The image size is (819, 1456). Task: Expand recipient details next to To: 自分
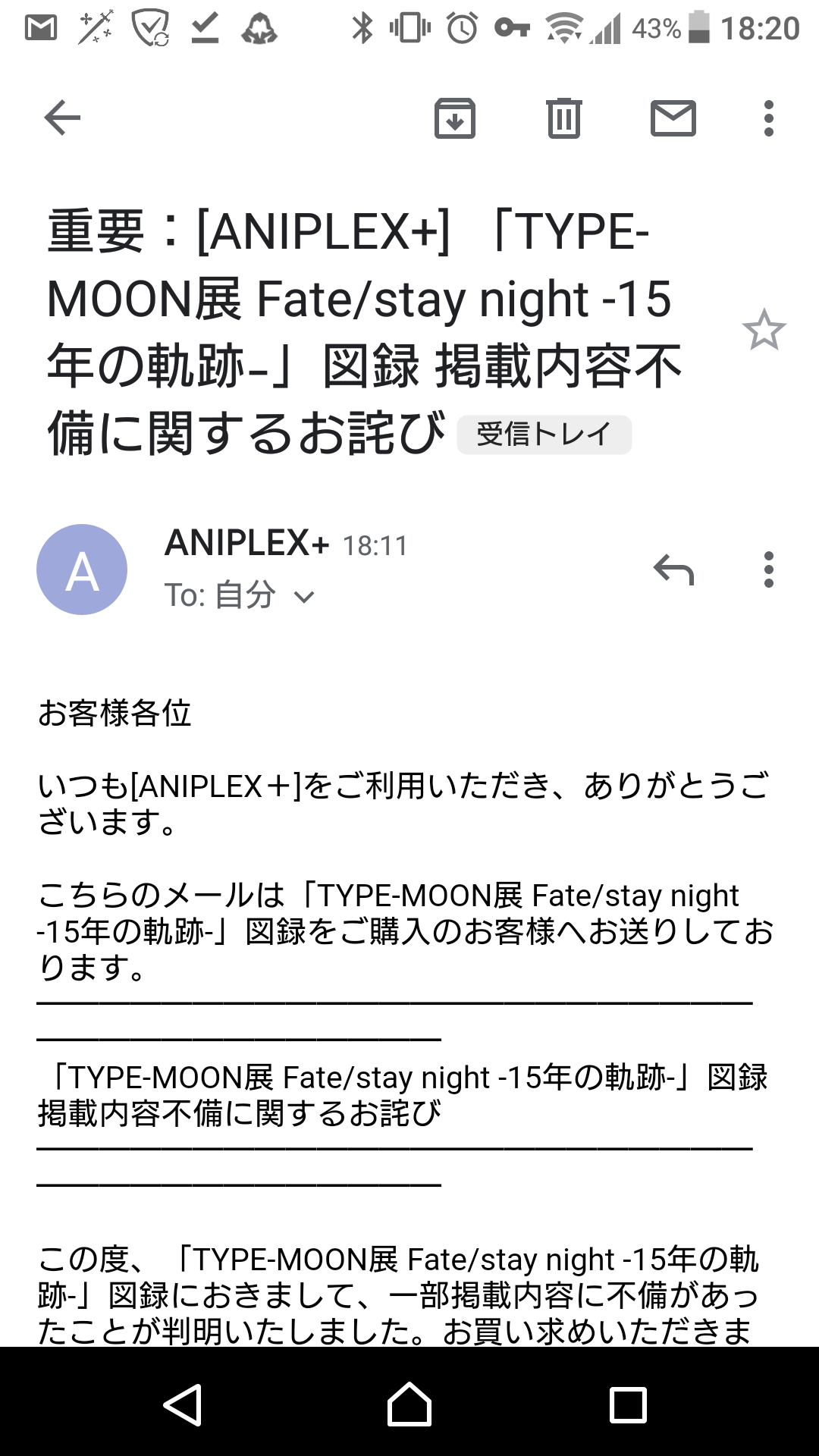(x=304, y=597)
